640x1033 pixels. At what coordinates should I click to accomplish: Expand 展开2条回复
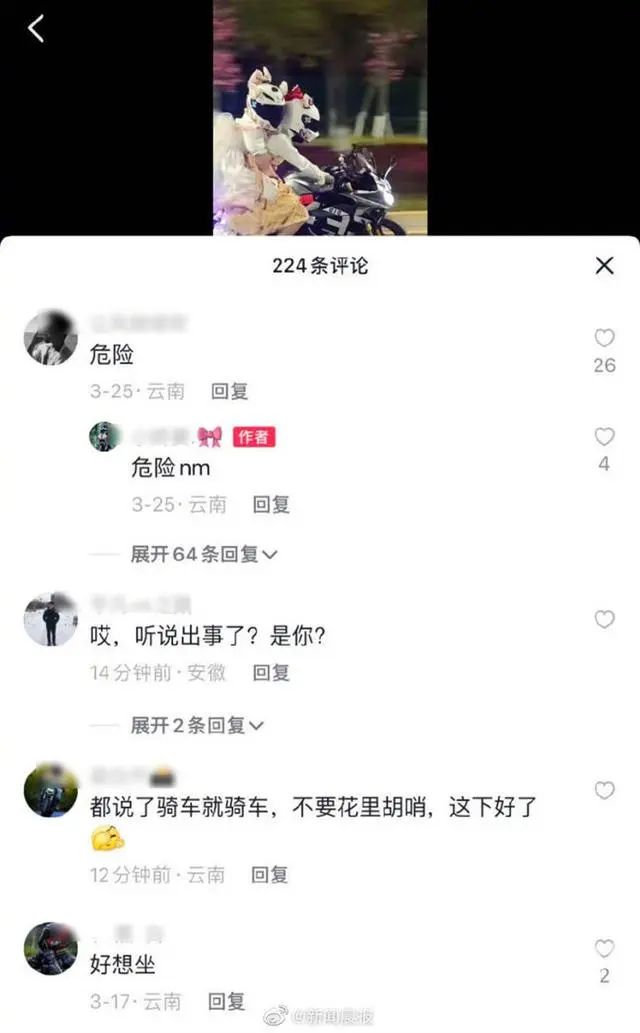(197, 725)
